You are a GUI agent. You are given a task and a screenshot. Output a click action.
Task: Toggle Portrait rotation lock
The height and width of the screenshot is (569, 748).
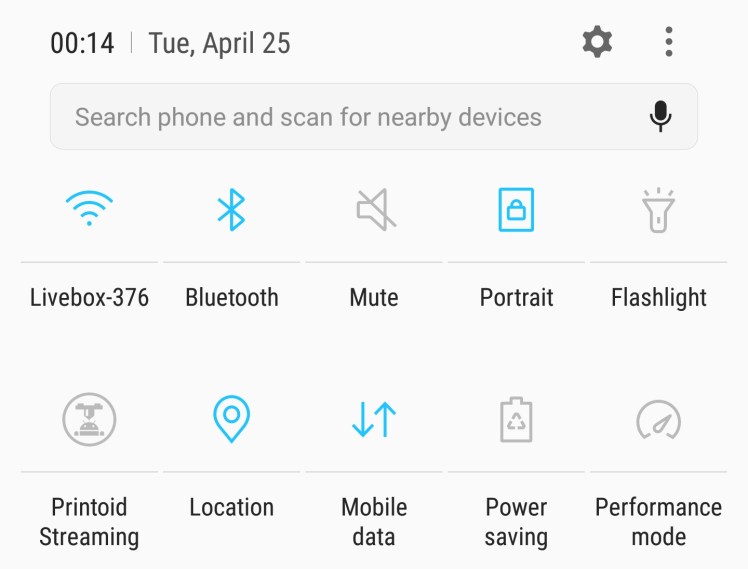tap(516, 210)
